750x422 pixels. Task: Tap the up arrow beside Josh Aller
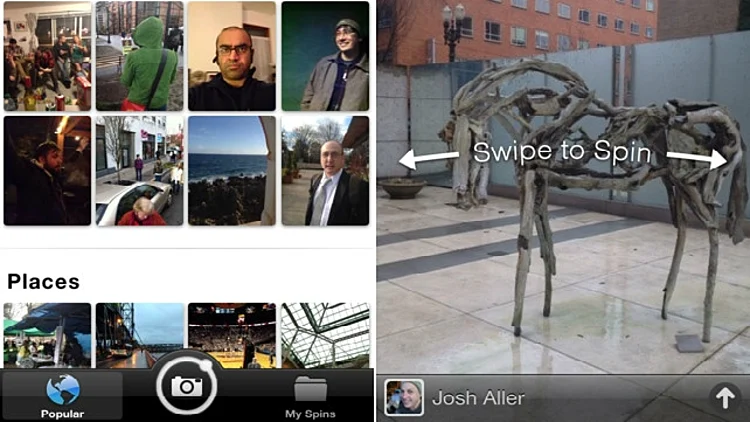coord(725,398)
